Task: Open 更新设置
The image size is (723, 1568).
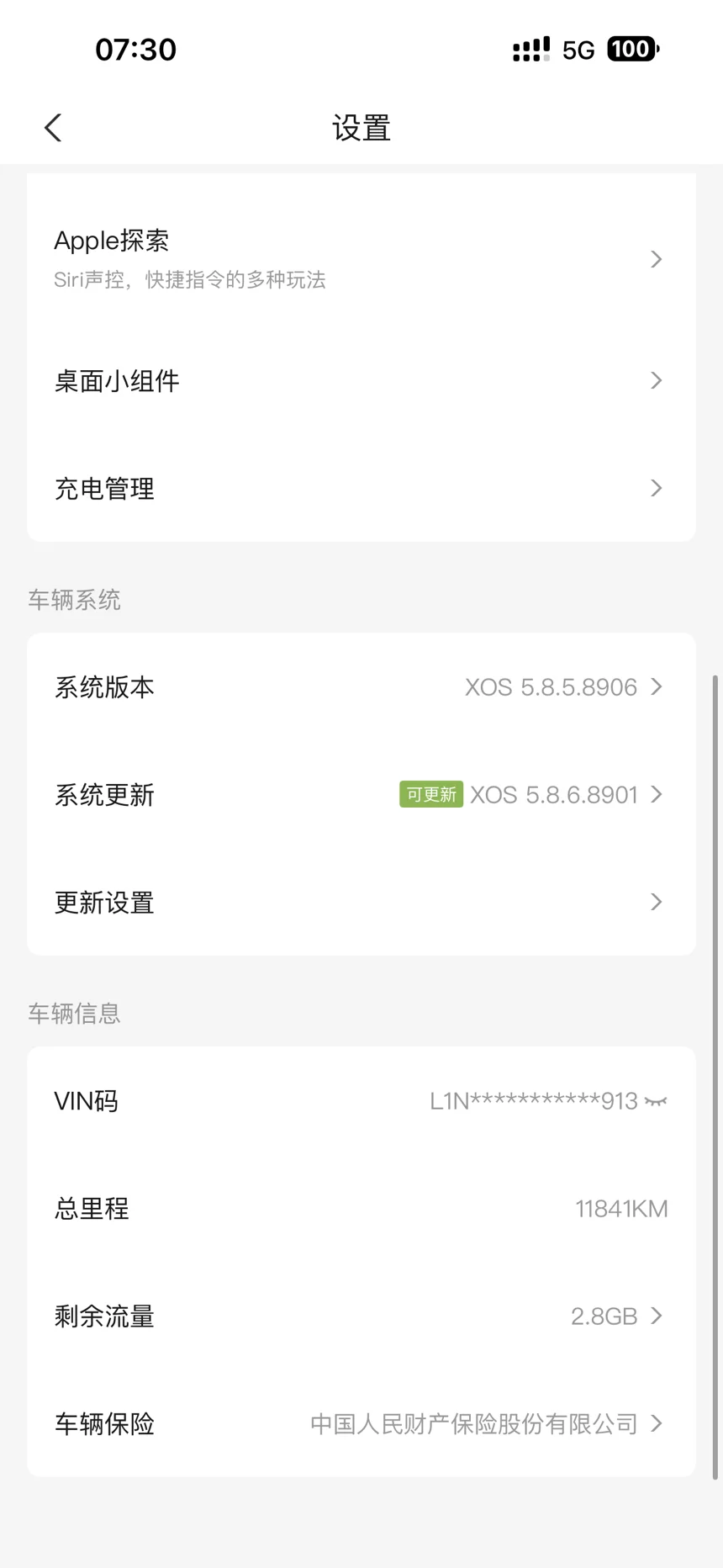Action: 361,903
